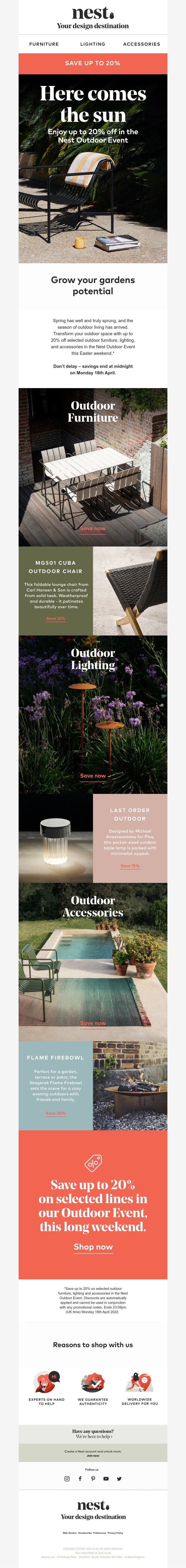Tap Save 15% for MG501 Cuba chair
The image size is (186, 1568).
(55, 618)
